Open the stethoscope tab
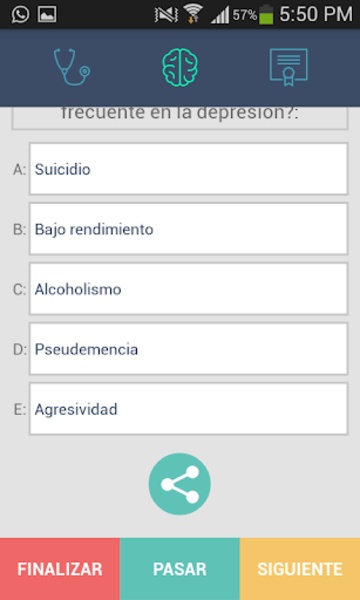The image size is (360, 600). tap(72, 67)
